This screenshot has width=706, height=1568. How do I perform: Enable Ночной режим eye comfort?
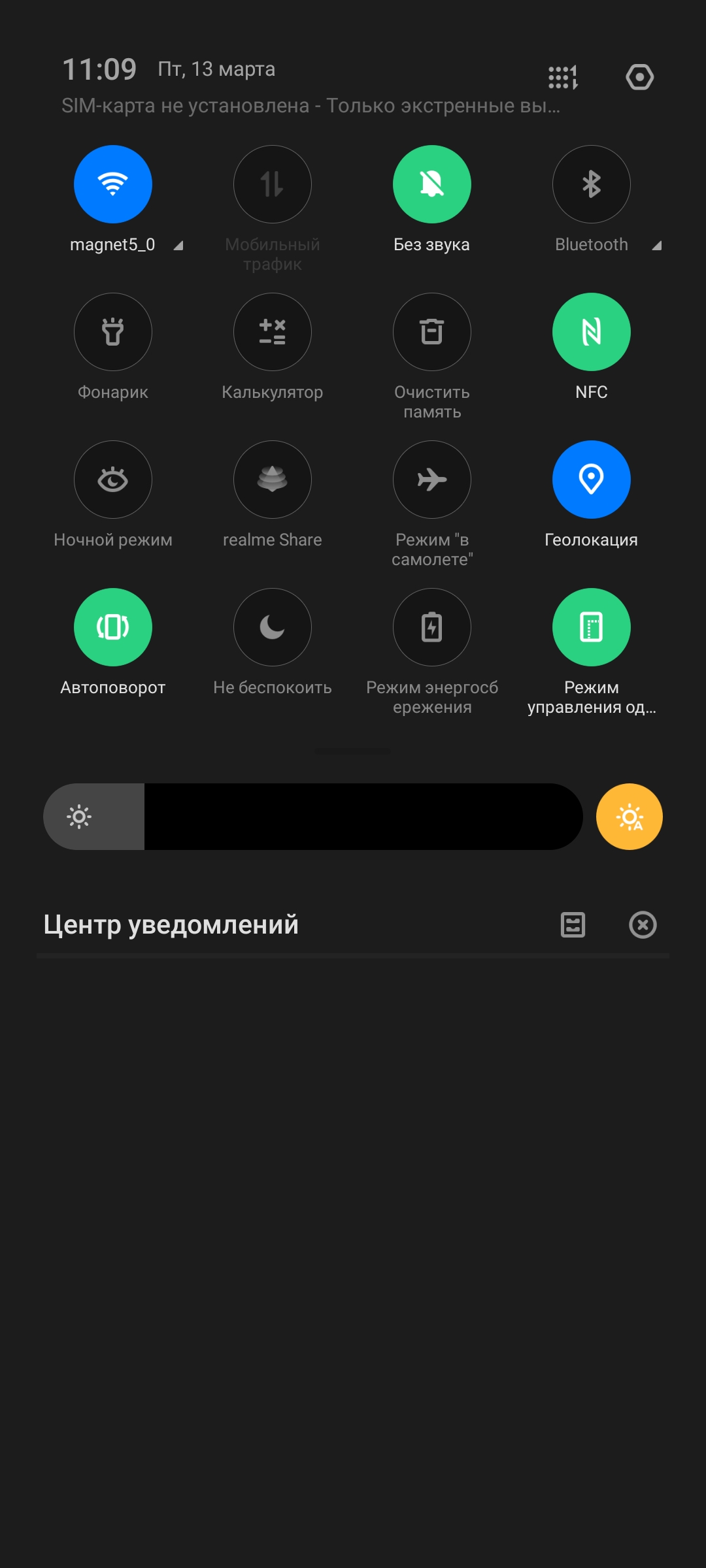(113, 480)
